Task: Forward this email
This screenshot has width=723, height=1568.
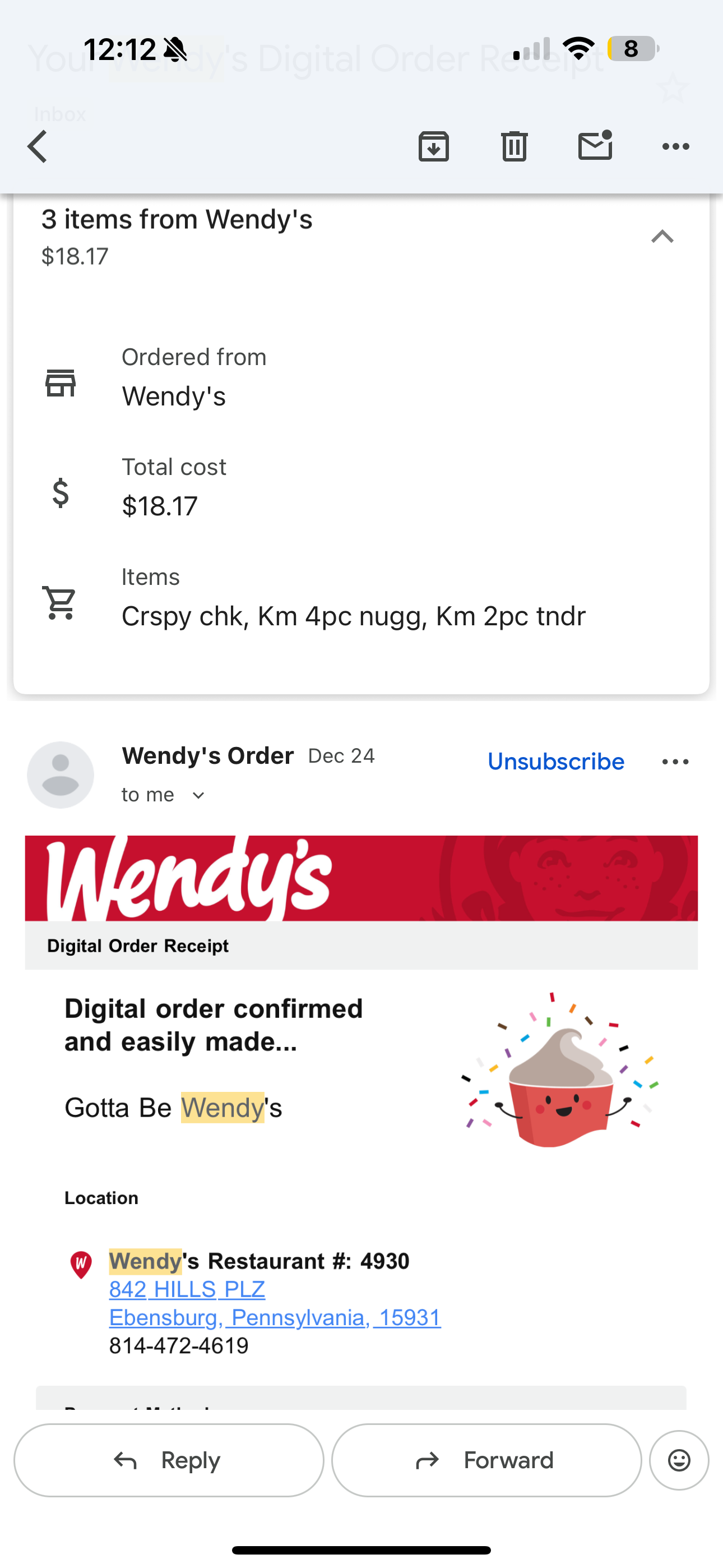Action: pyautogui.click(x=486, y=1460)
